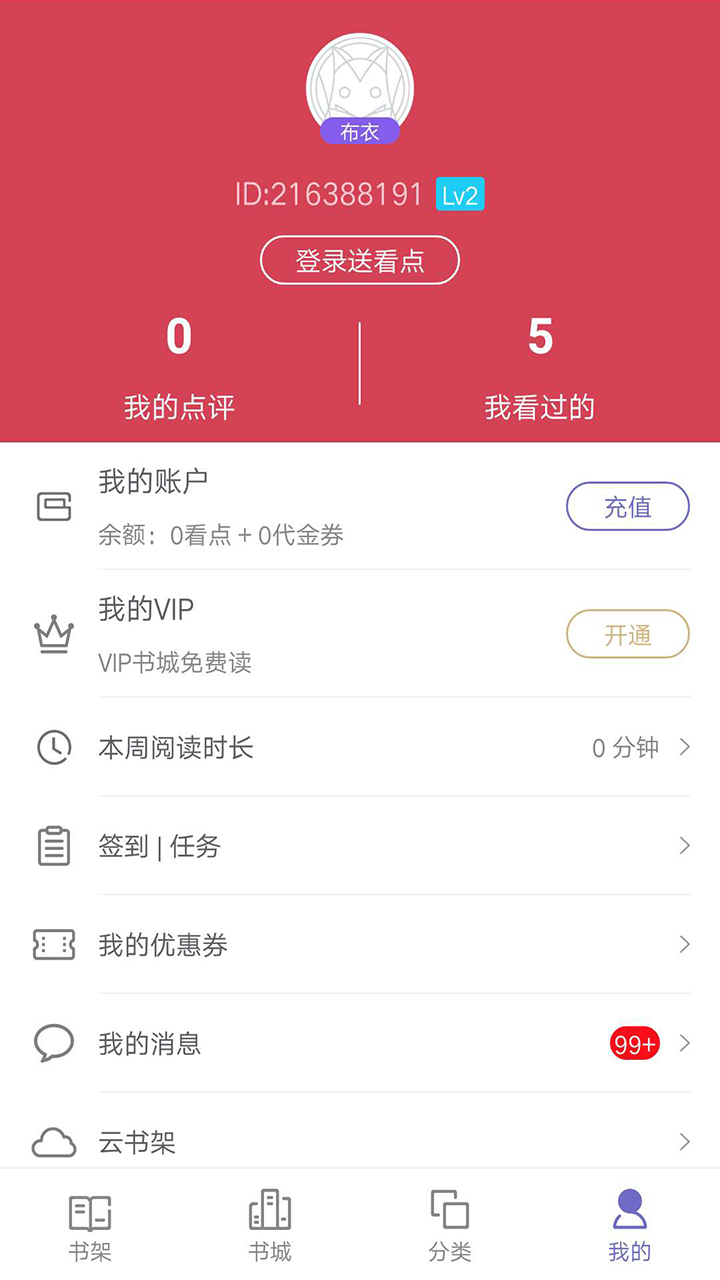The width and height of the screenshot is (720, 1280).
Task: Open 云书架 cloud bookshelf
Action: [x=360, y=1141]
